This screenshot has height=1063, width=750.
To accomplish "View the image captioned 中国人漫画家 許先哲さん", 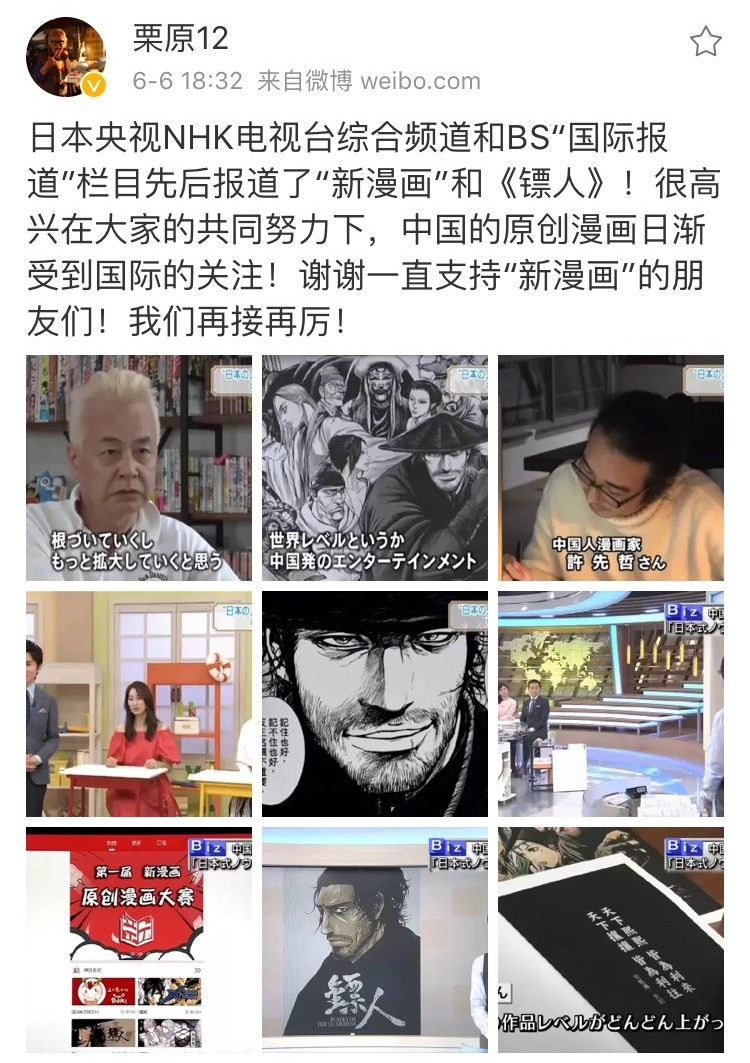I will [611, 467].
